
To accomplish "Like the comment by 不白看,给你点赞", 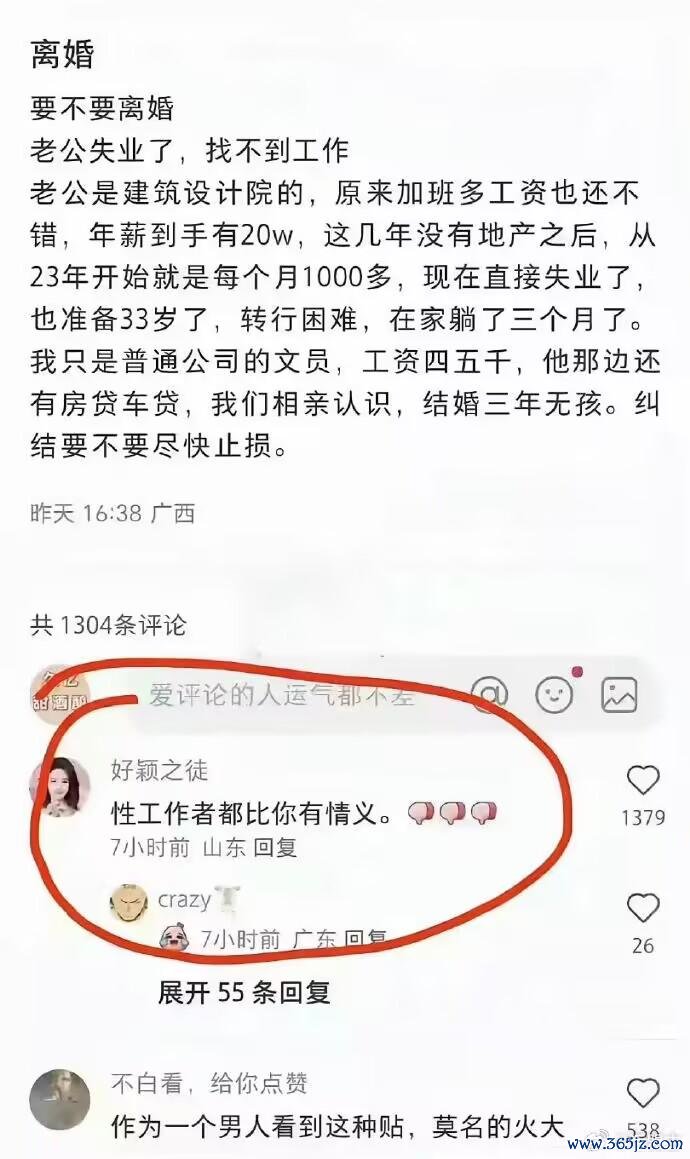I will click(x=642, y=1093).
